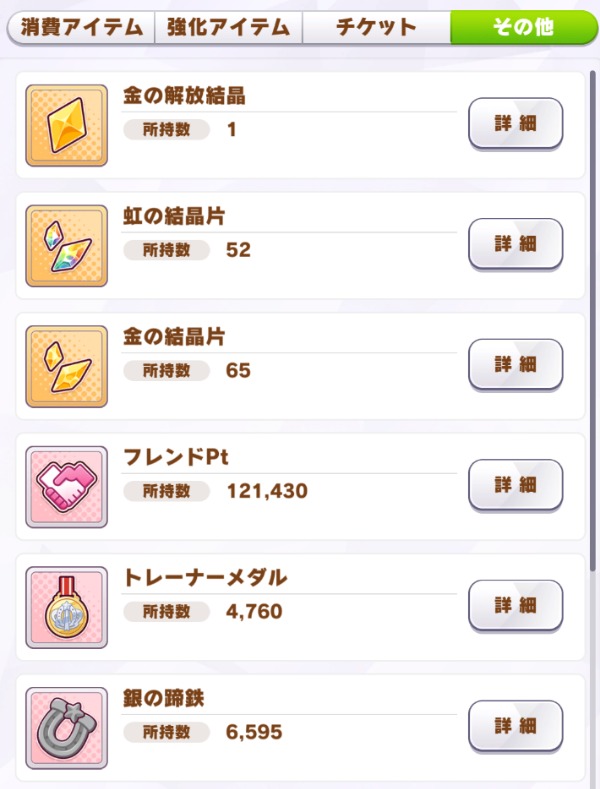The height and width of the screenshot is (789, 600).
Task: Open 詳細 for 虹の結晶片
Action: pos(515,244)
